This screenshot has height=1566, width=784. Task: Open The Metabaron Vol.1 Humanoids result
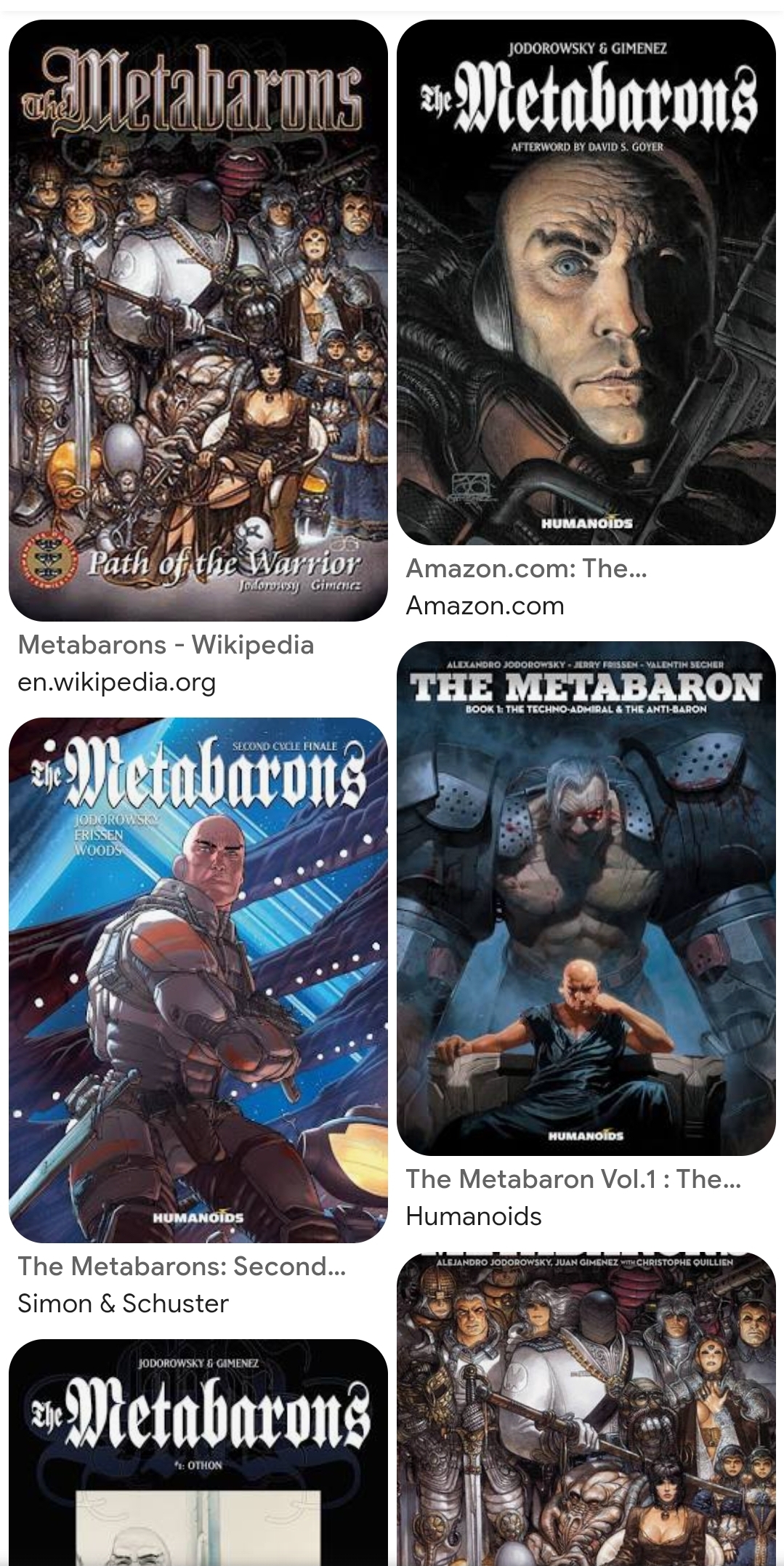point(586,898)
